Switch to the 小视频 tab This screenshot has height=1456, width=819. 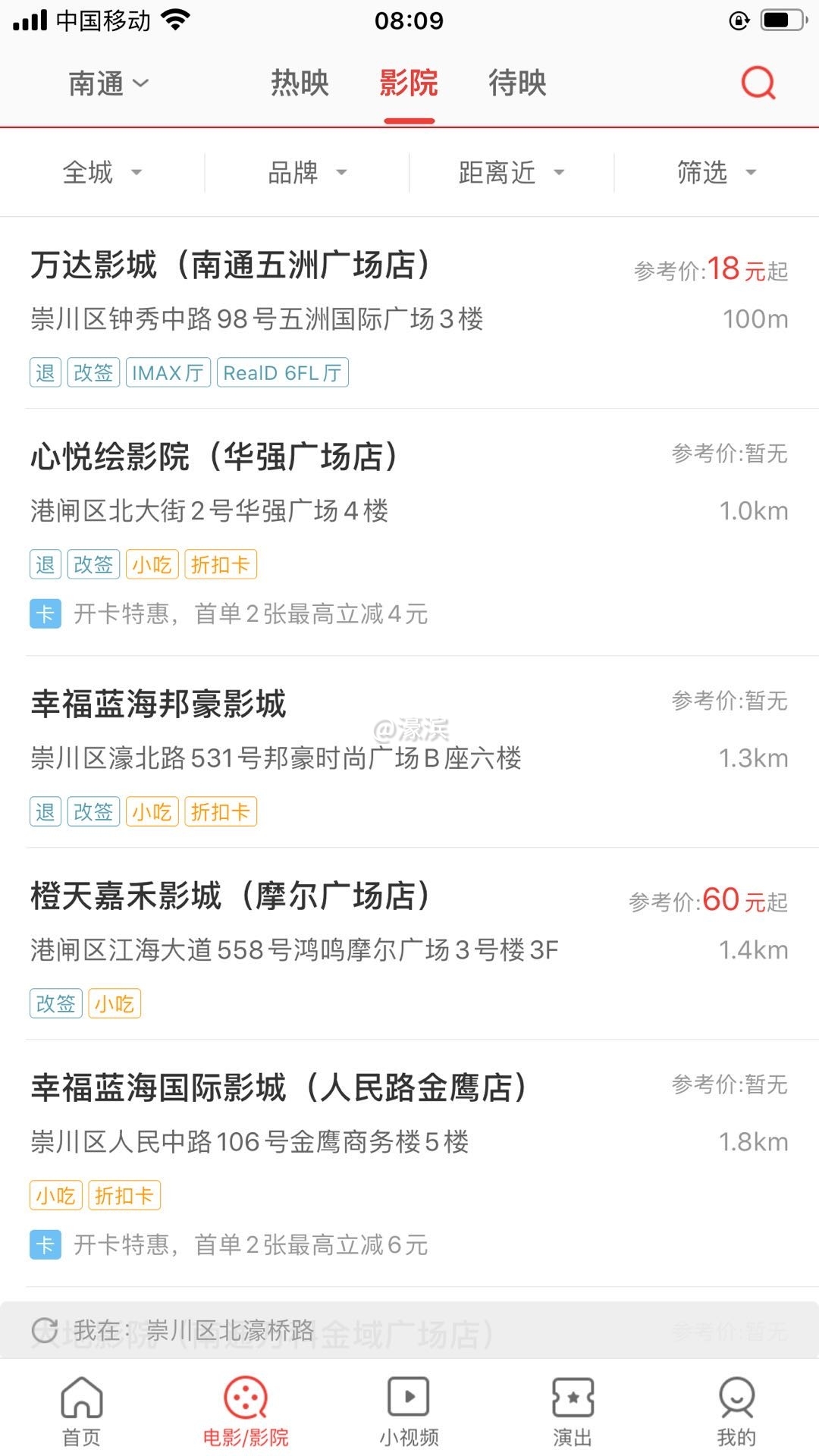[409, 1410]
